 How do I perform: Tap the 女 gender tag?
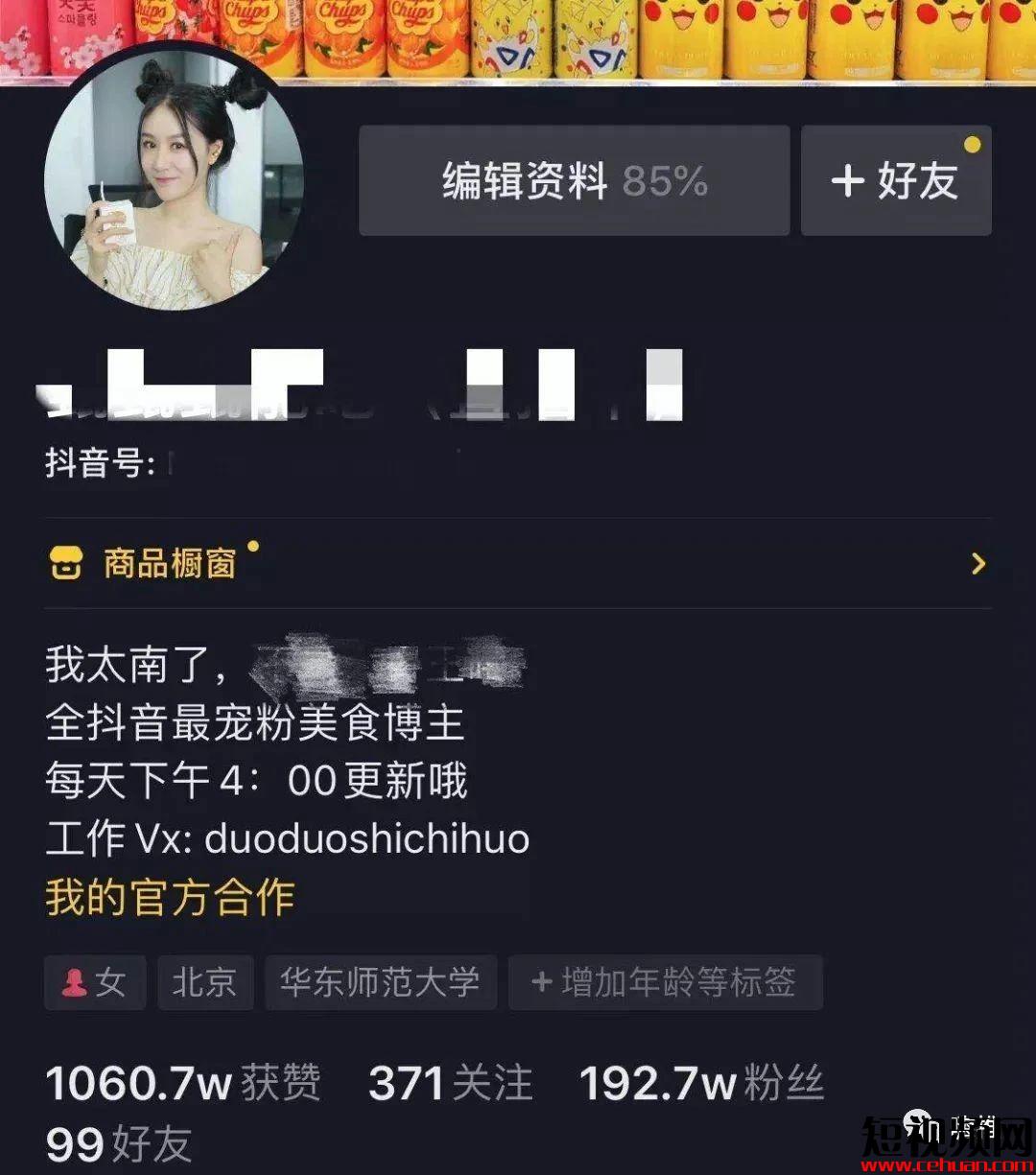tap(95, 982)
